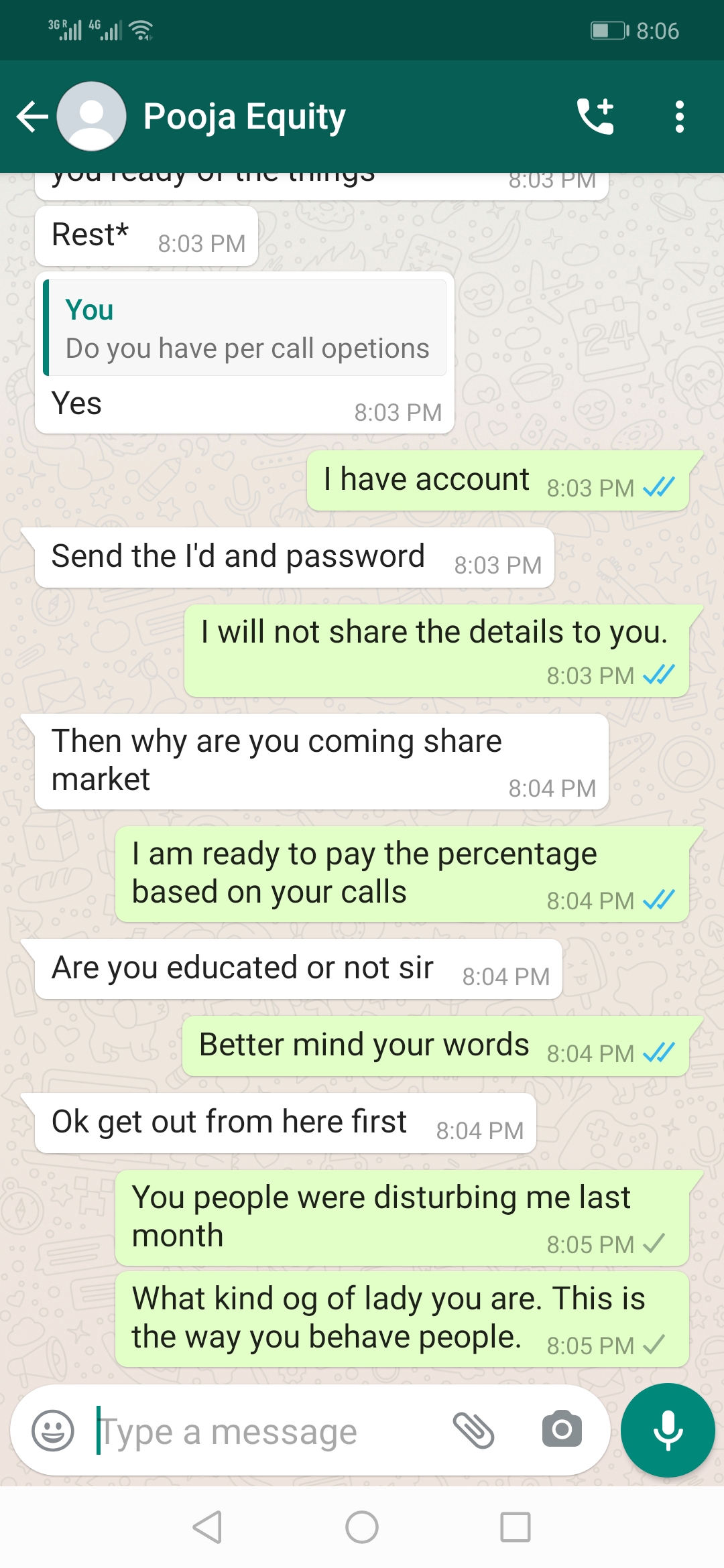The height and width of the screenshot is (1568, 724).
Task: Open the camera from the message bar
Action: 562,1431
